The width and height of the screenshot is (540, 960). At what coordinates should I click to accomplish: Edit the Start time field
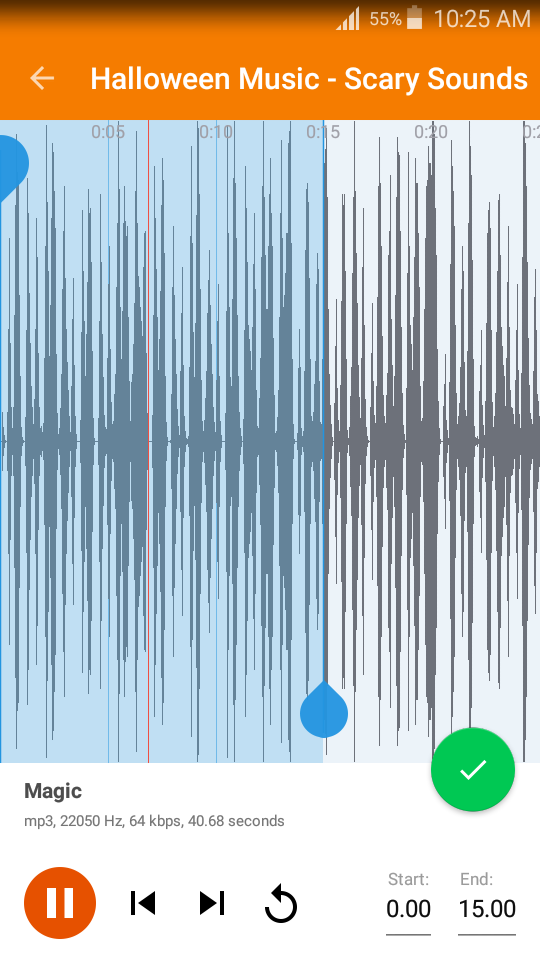(408, 909)
